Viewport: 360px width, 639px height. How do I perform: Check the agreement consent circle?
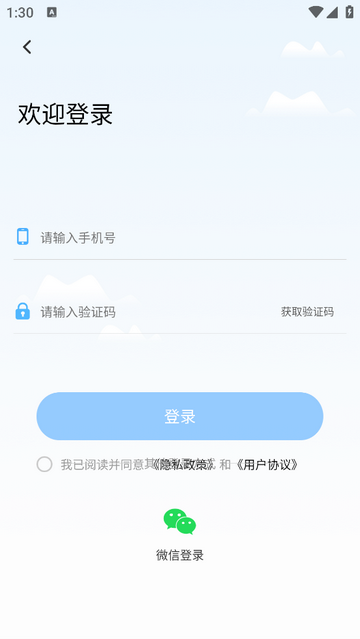pyautogui.click(x=44, y=464)
